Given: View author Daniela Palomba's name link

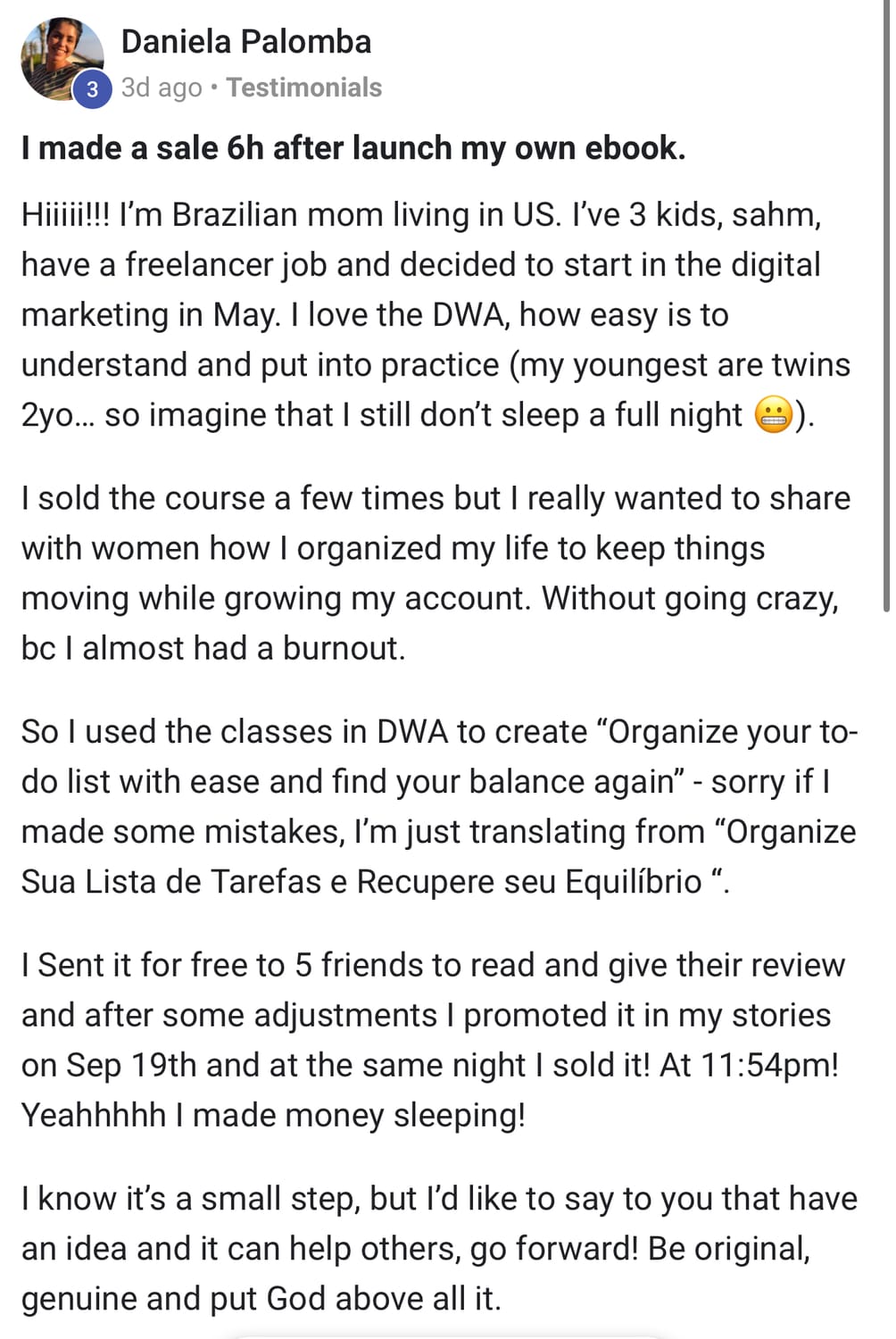Looking at the screenshot, I should pos(246,41).
